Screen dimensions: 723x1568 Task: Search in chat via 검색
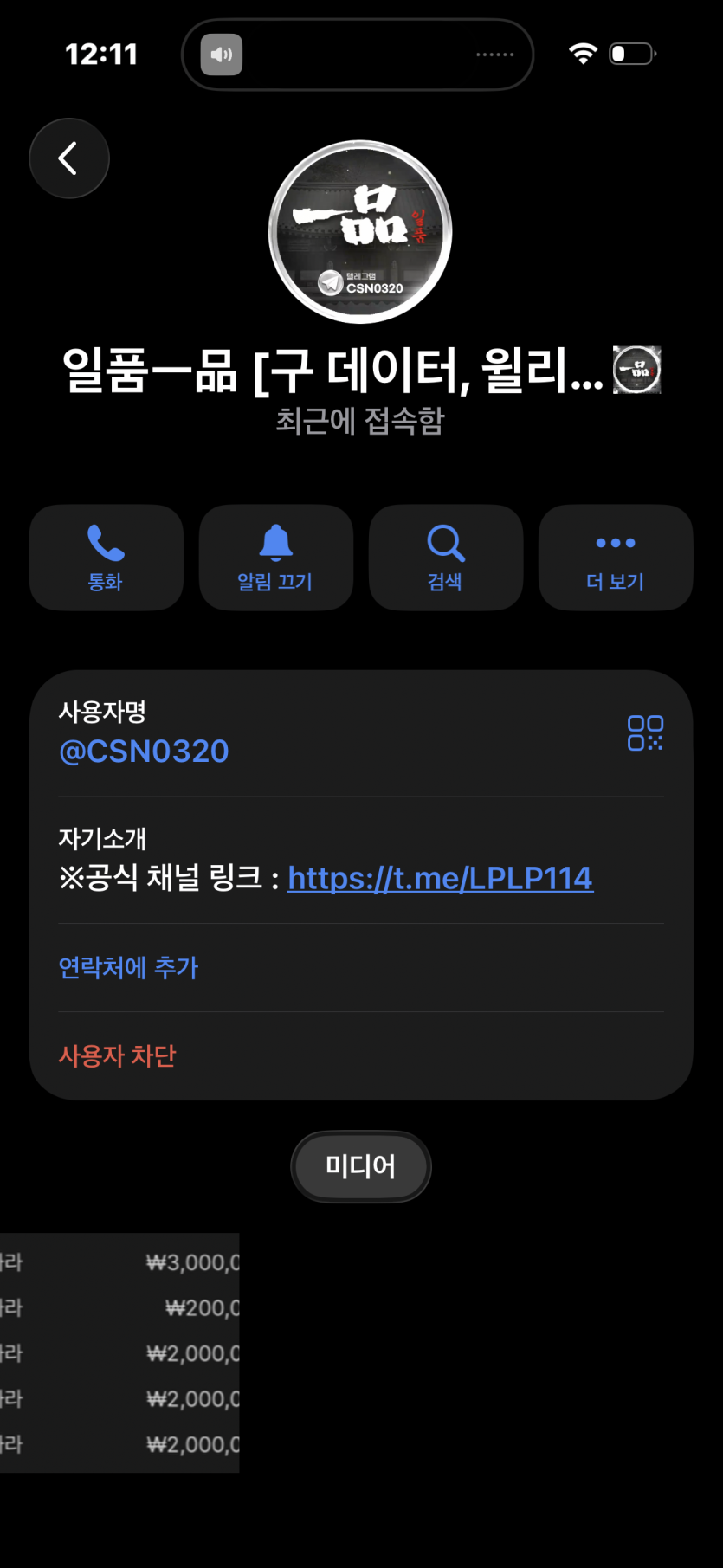[x=445, y=558]
